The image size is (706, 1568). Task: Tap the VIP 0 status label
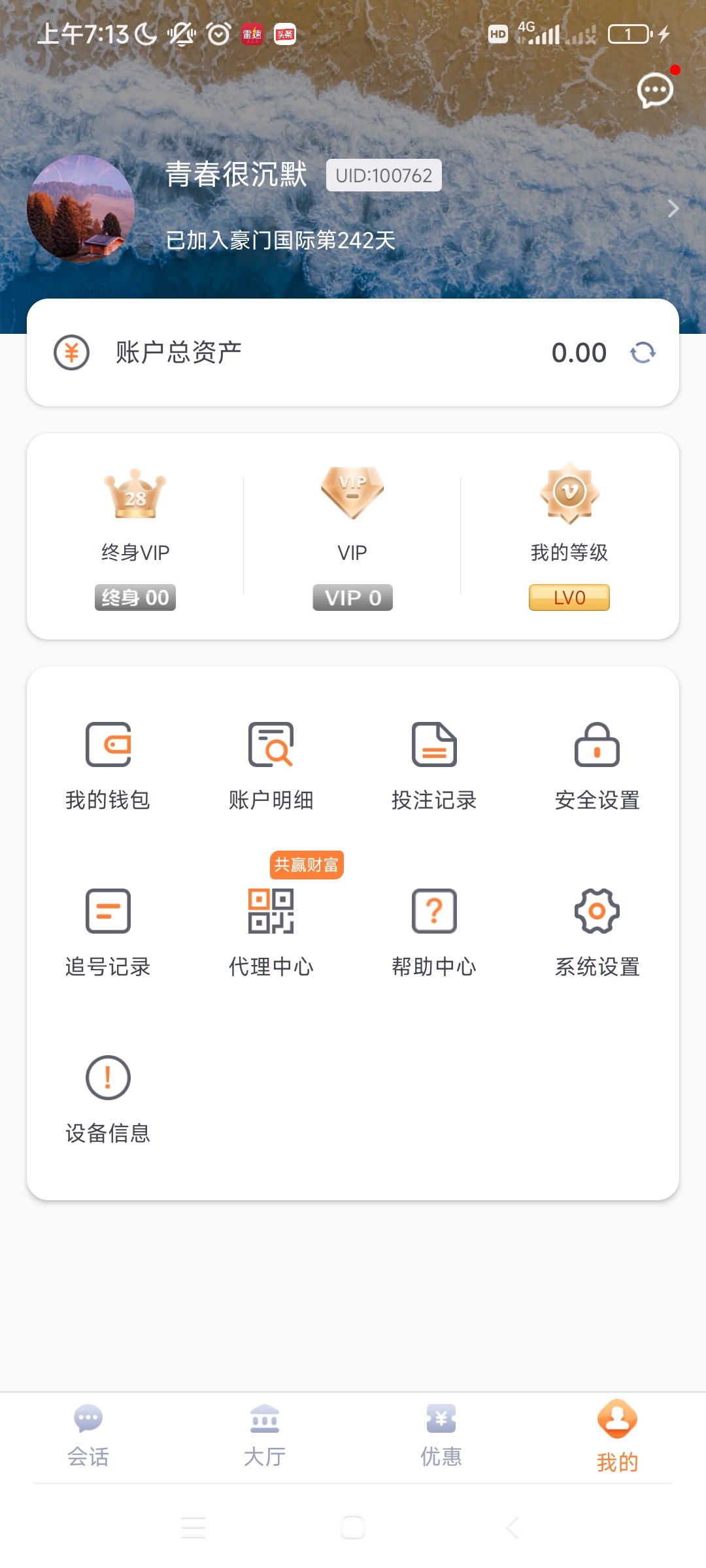click(x=352, y=596)
